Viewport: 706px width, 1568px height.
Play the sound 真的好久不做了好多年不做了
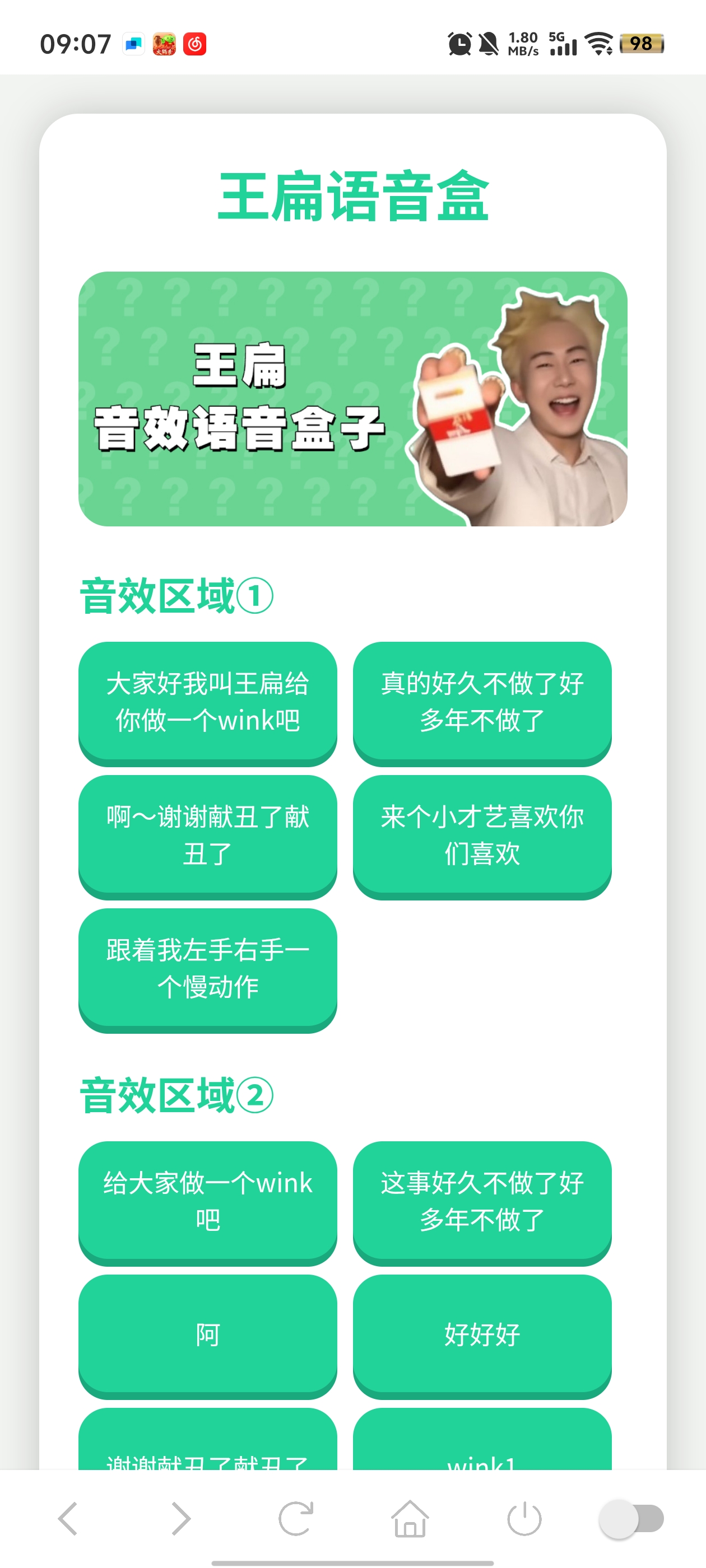(x=482, y=703)
